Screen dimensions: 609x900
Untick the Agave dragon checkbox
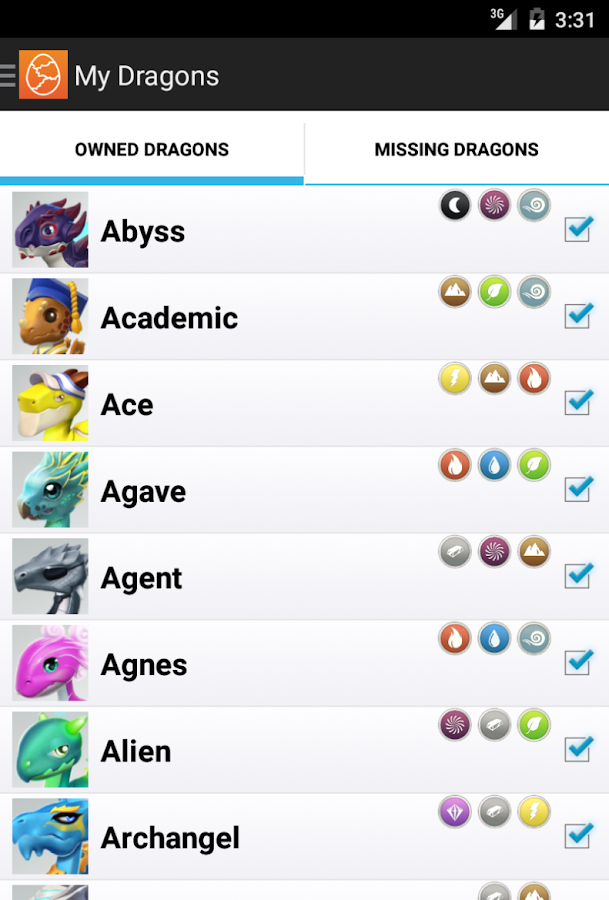coord(578,489)
